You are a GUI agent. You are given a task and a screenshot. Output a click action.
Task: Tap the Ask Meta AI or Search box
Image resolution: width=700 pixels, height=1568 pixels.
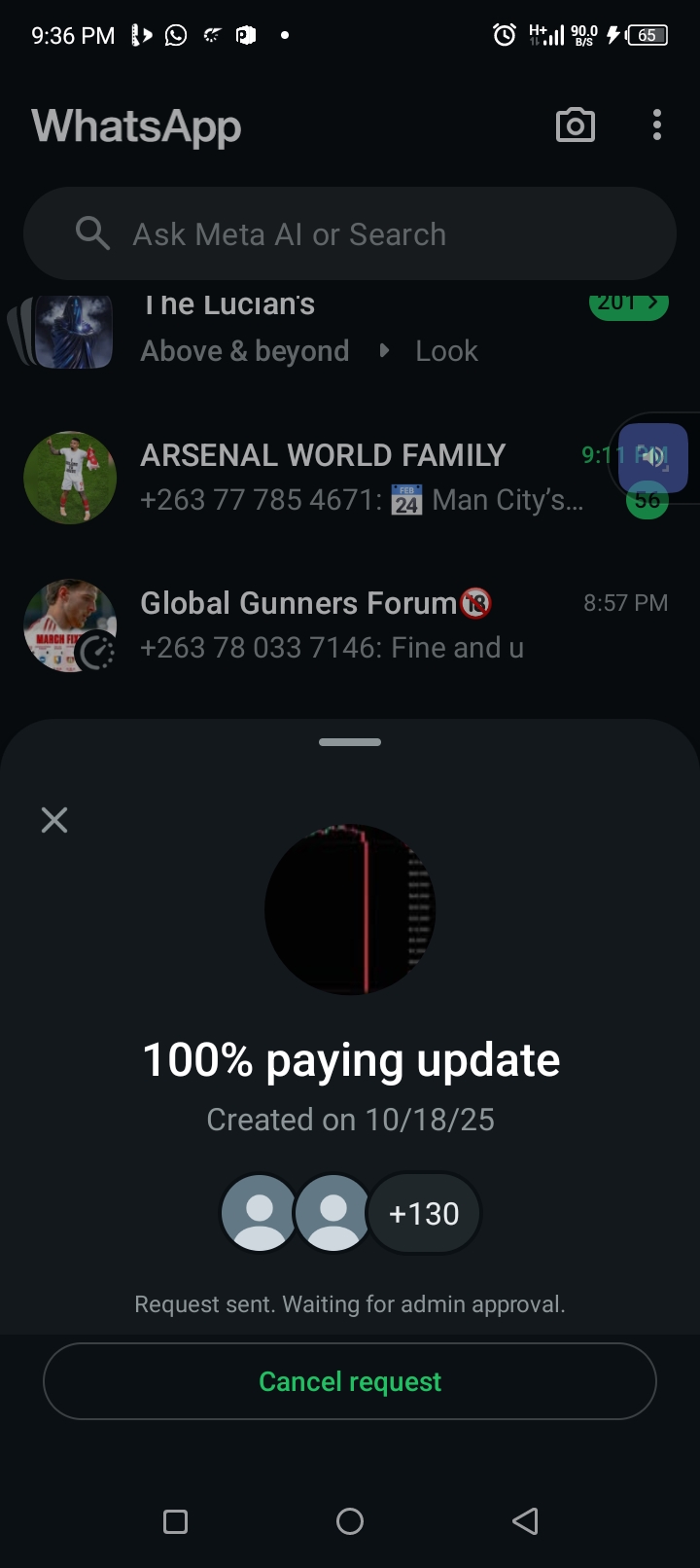350,234
